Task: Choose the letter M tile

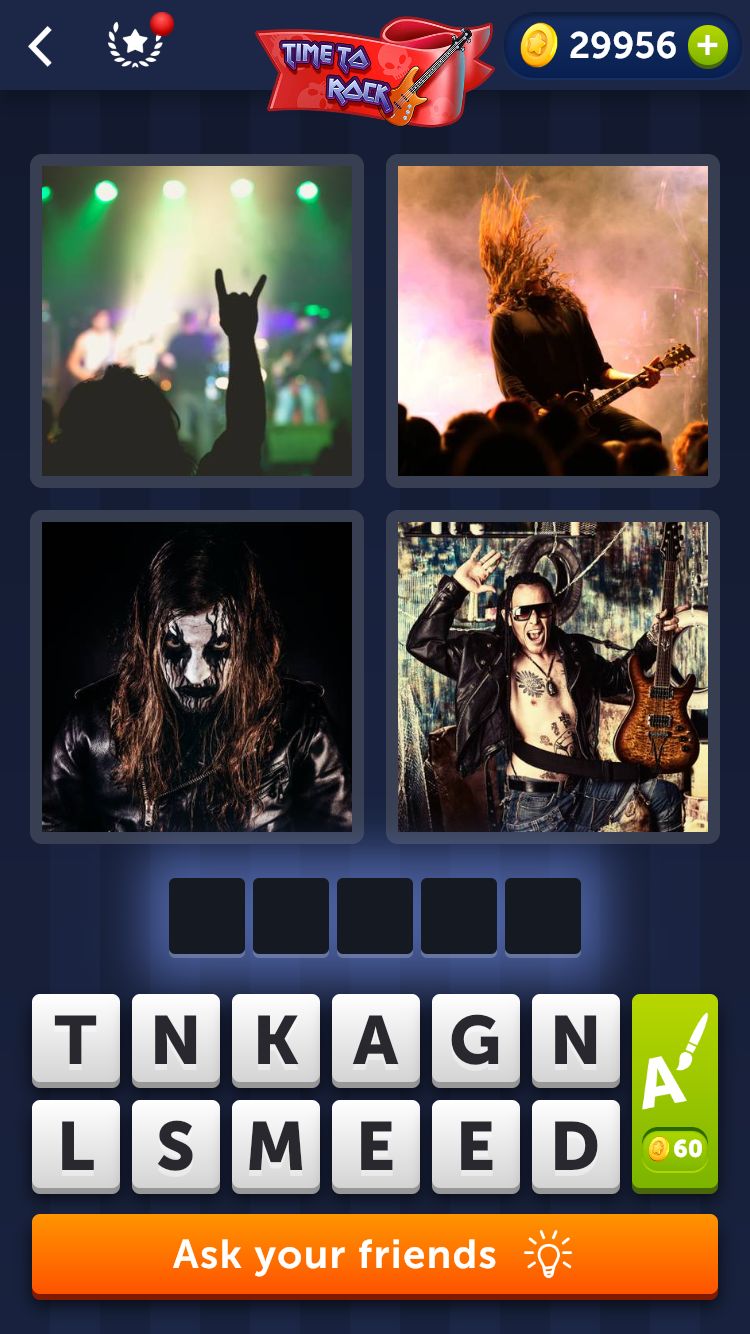Action: (276, 1146)
